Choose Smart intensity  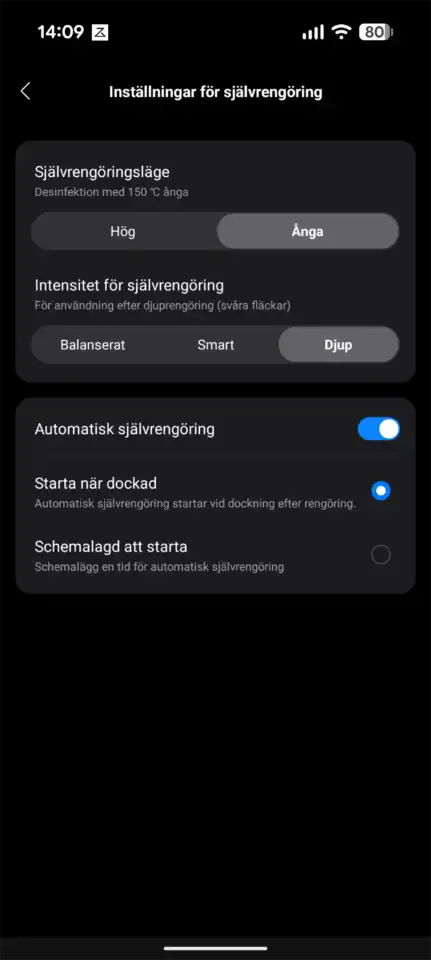click(x=216, y=345)
